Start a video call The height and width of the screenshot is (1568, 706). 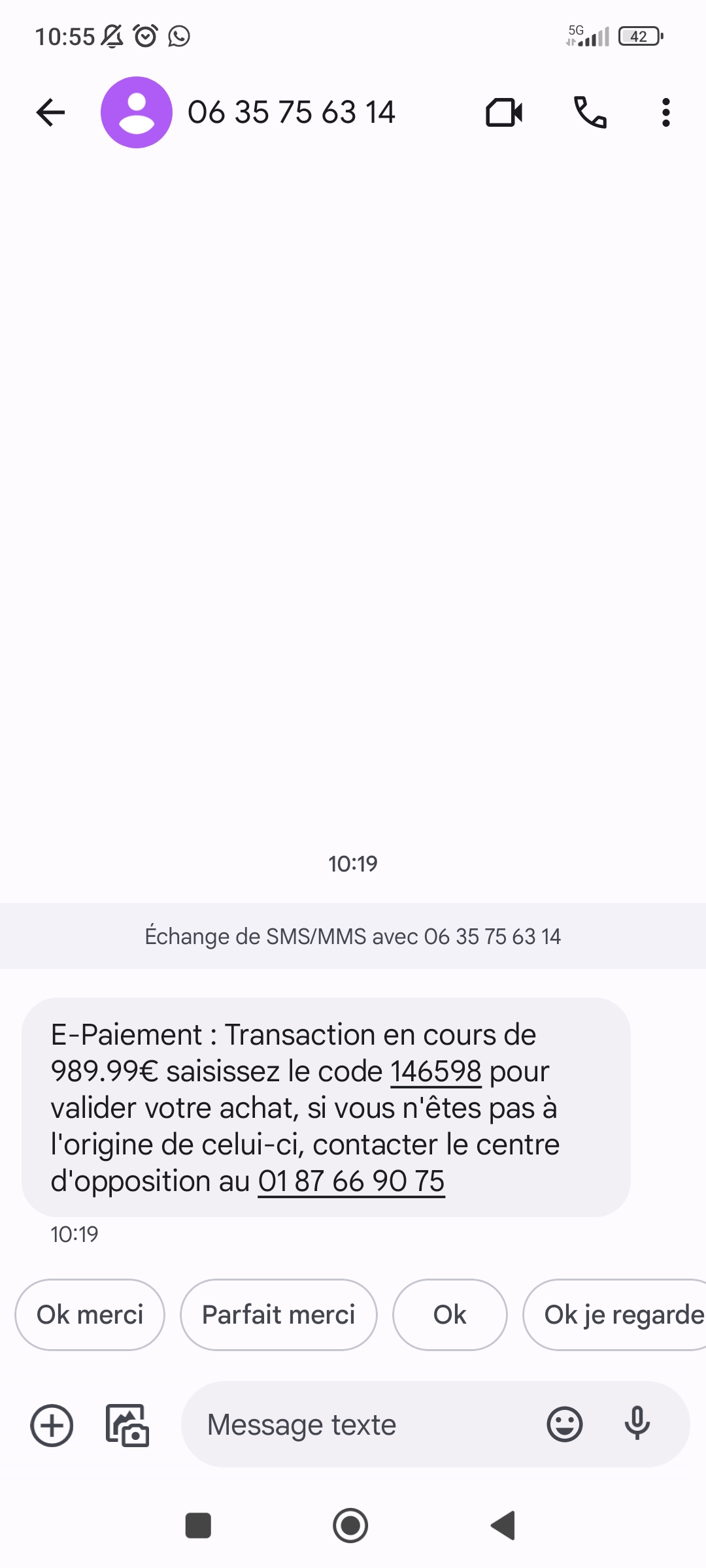(x=504, y=112)
